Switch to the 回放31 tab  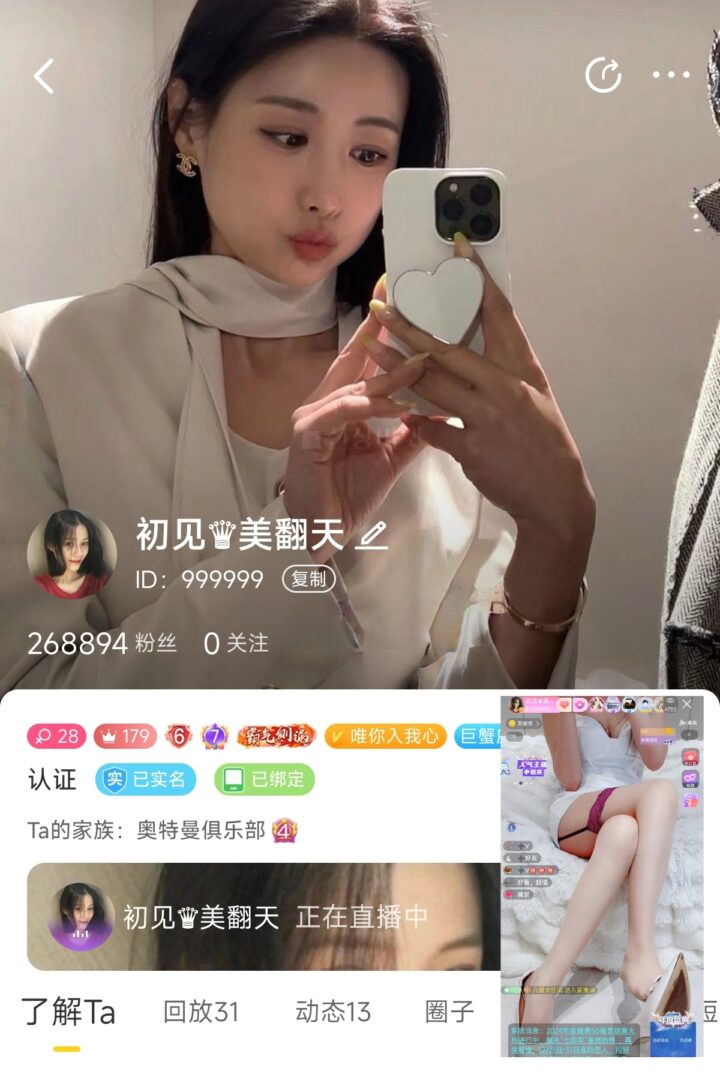(x=201, y=1012)
